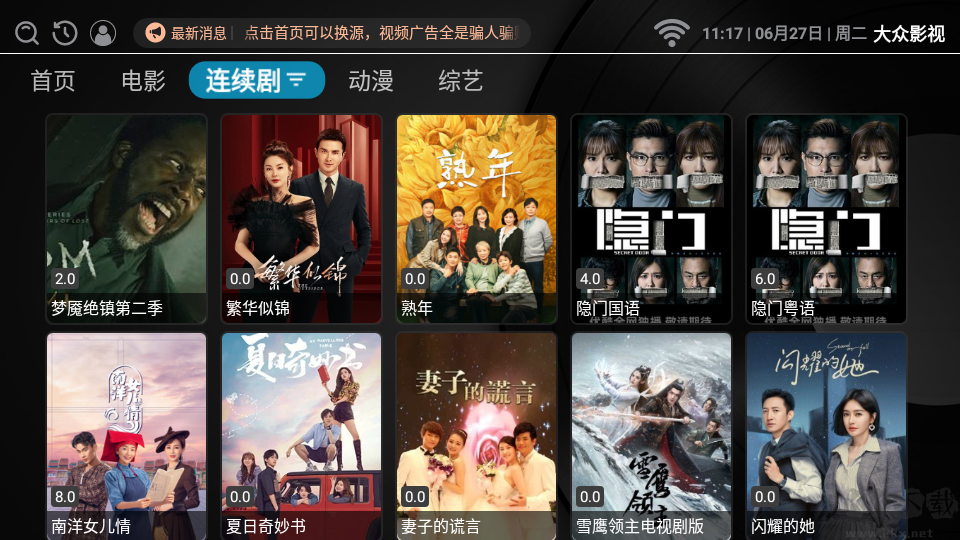Switch to the 动漫 tab
Image resolution: width=960 pixels, height=540 pixels.
click(x=371, y=81)
